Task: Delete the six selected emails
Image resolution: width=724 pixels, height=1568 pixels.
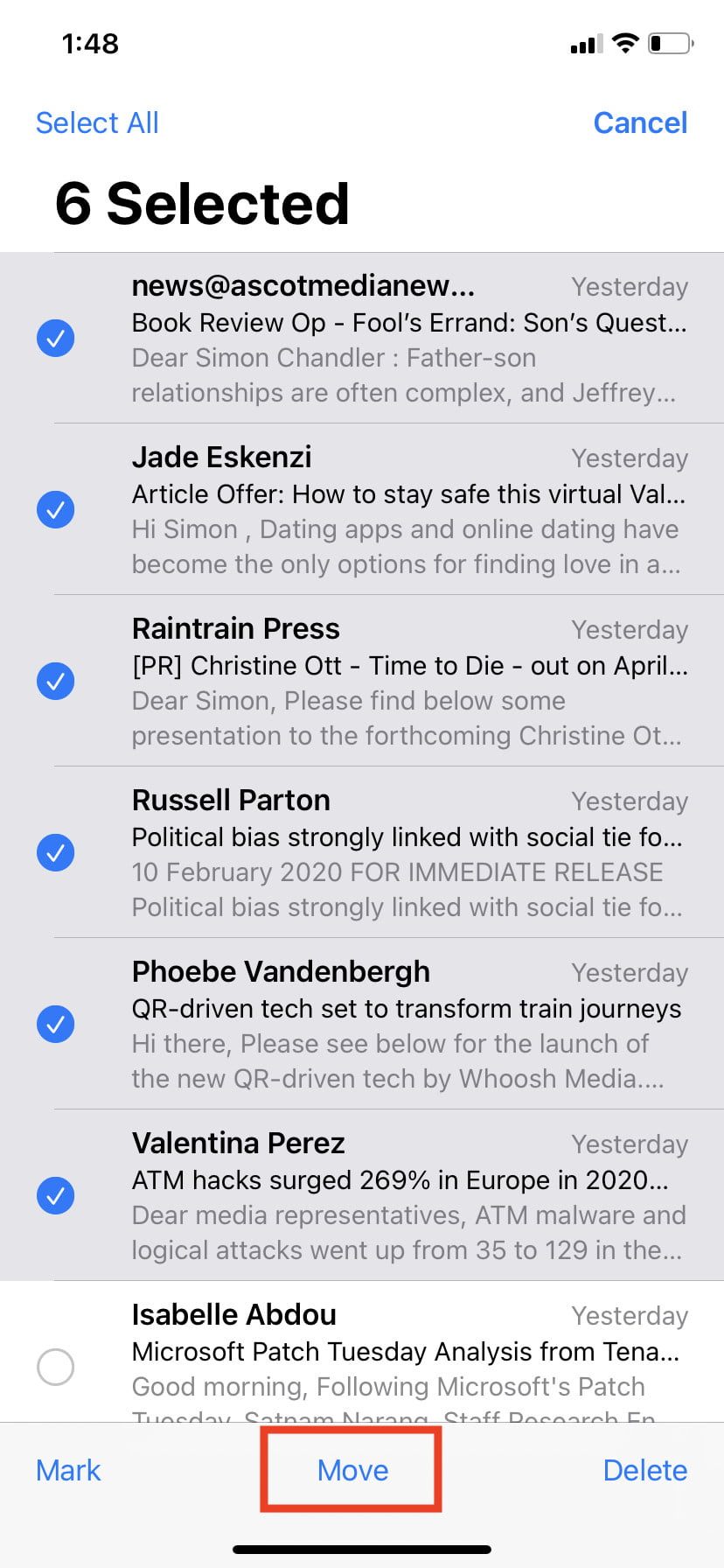Action: [x=644, y=1471]
